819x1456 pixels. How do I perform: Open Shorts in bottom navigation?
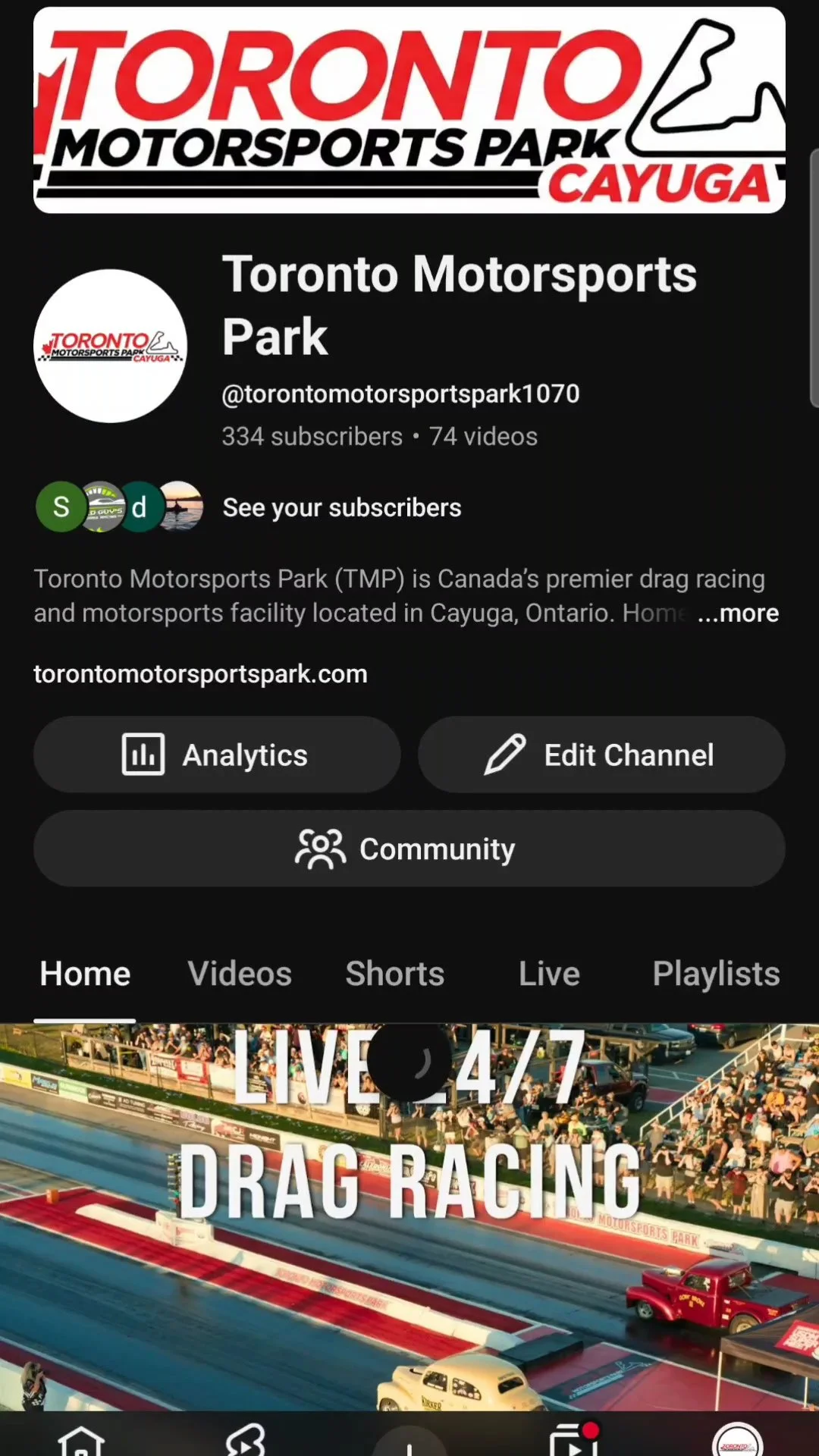(x=246, y=1440)
